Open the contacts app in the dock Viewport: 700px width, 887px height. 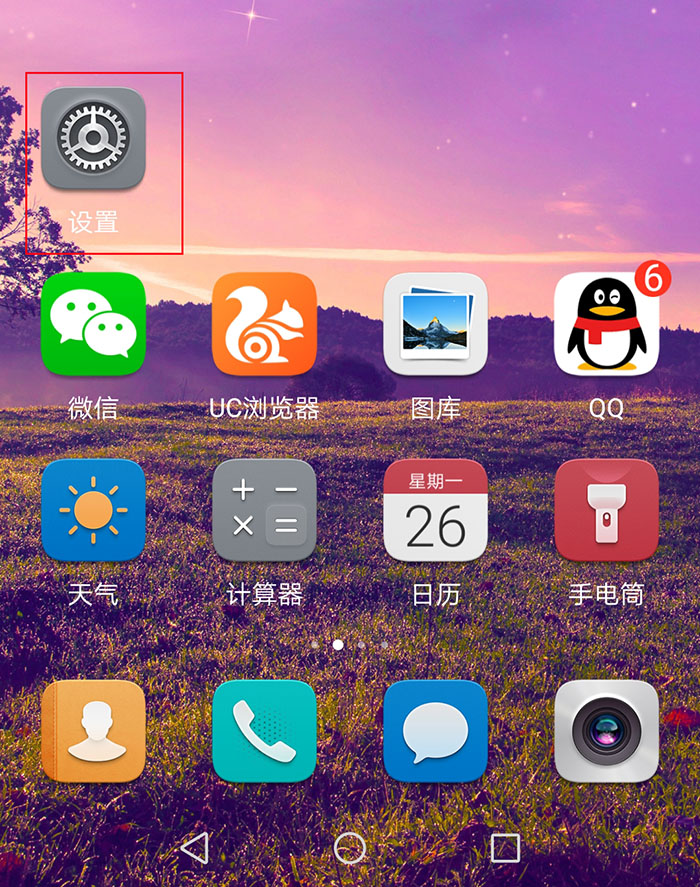coord(93,731)
